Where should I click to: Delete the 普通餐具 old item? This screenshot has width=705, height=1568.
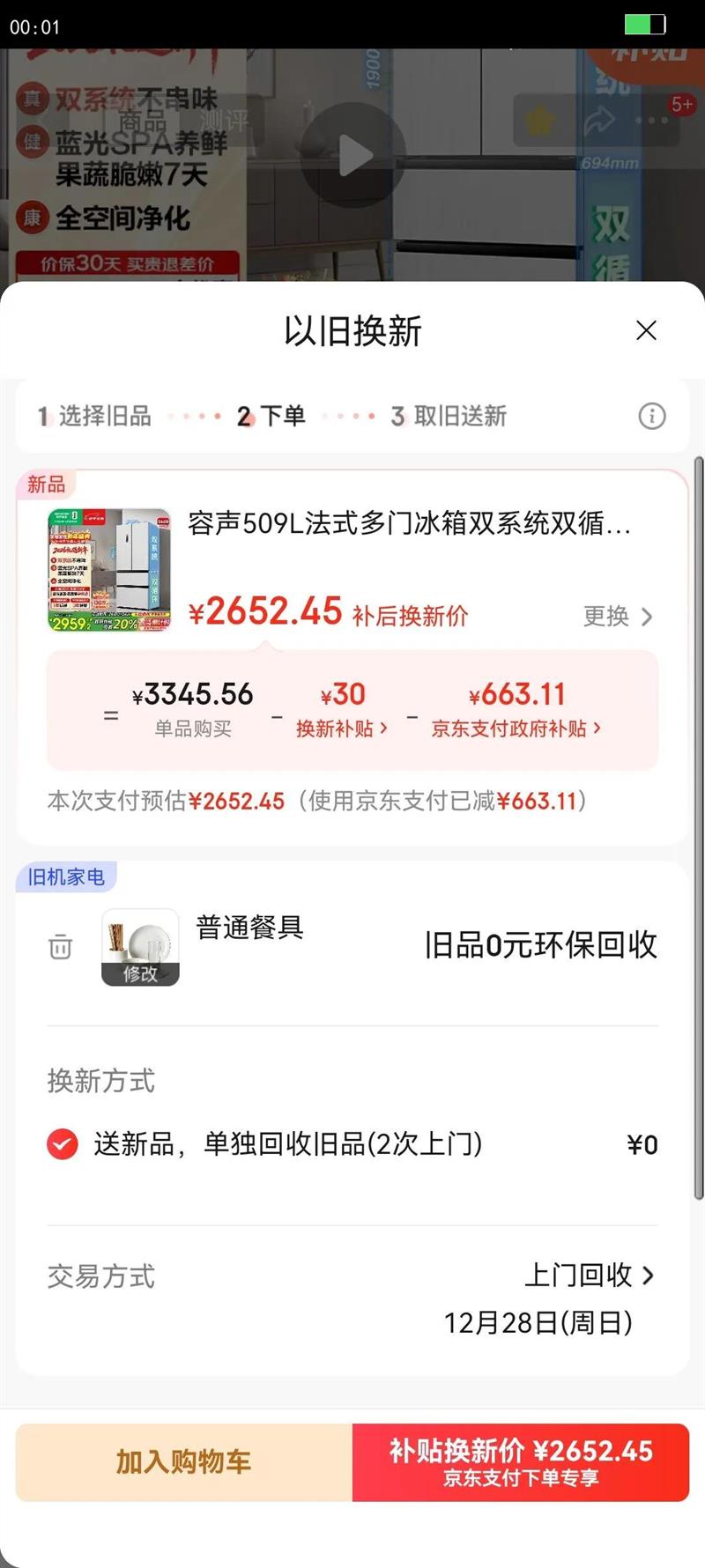click(x=59, y=948)
